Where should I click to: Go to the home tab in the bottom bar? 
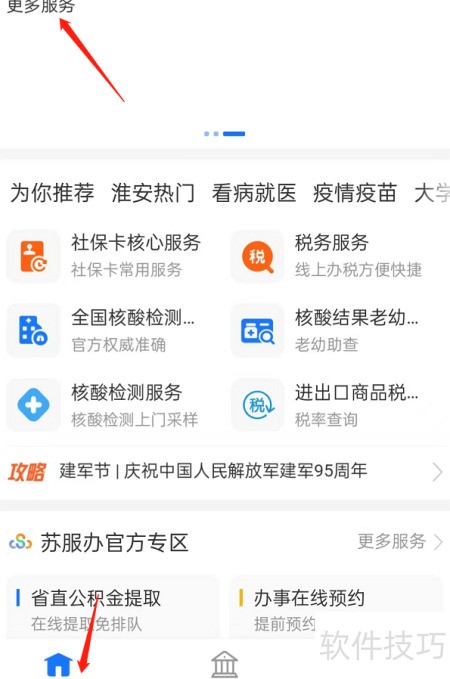(58, 664)
